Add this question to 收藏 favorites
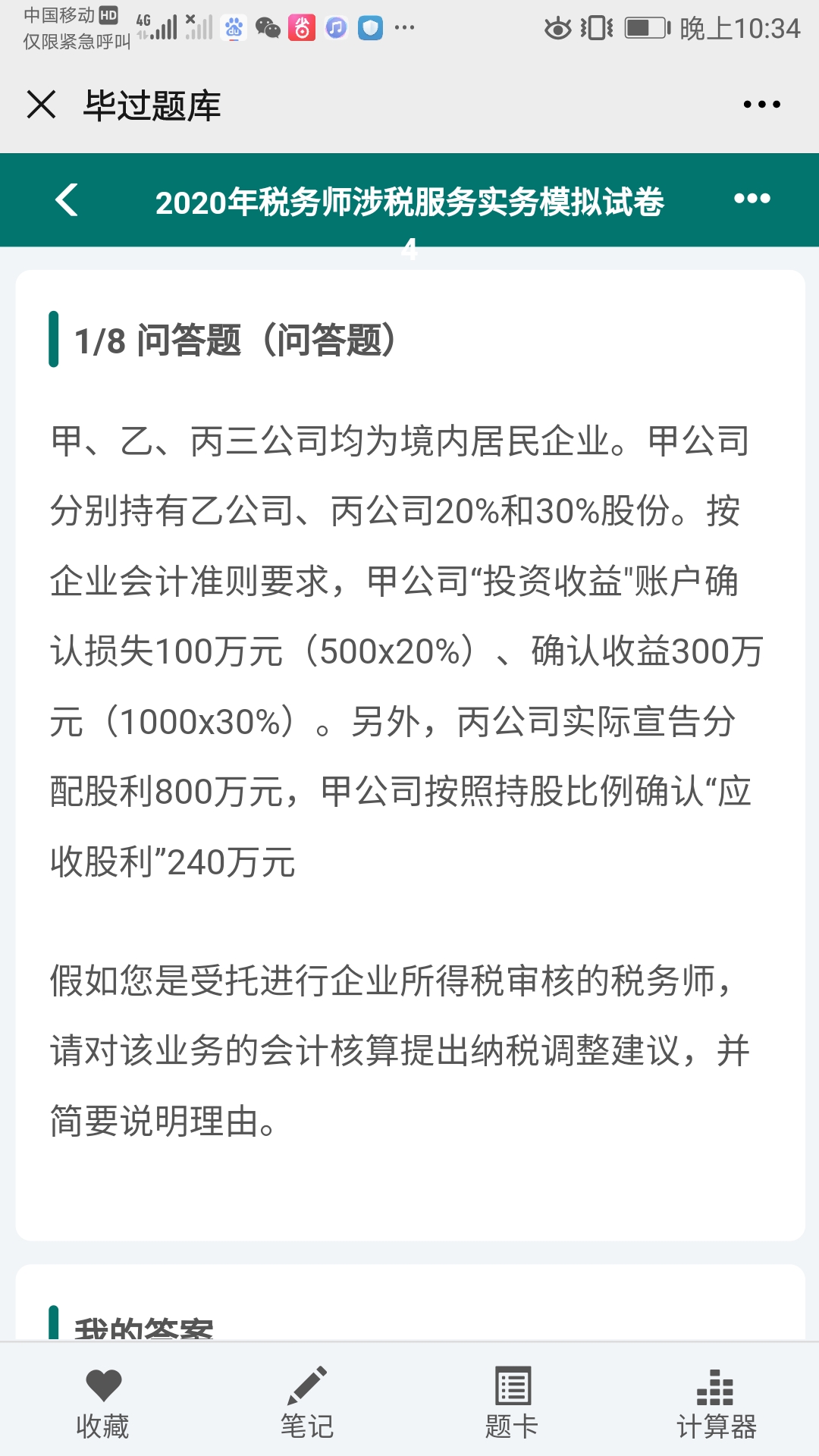Image resolution: width=819 pixels, height=1456 pixels. pyautogui.click(x=103, y=1401)
